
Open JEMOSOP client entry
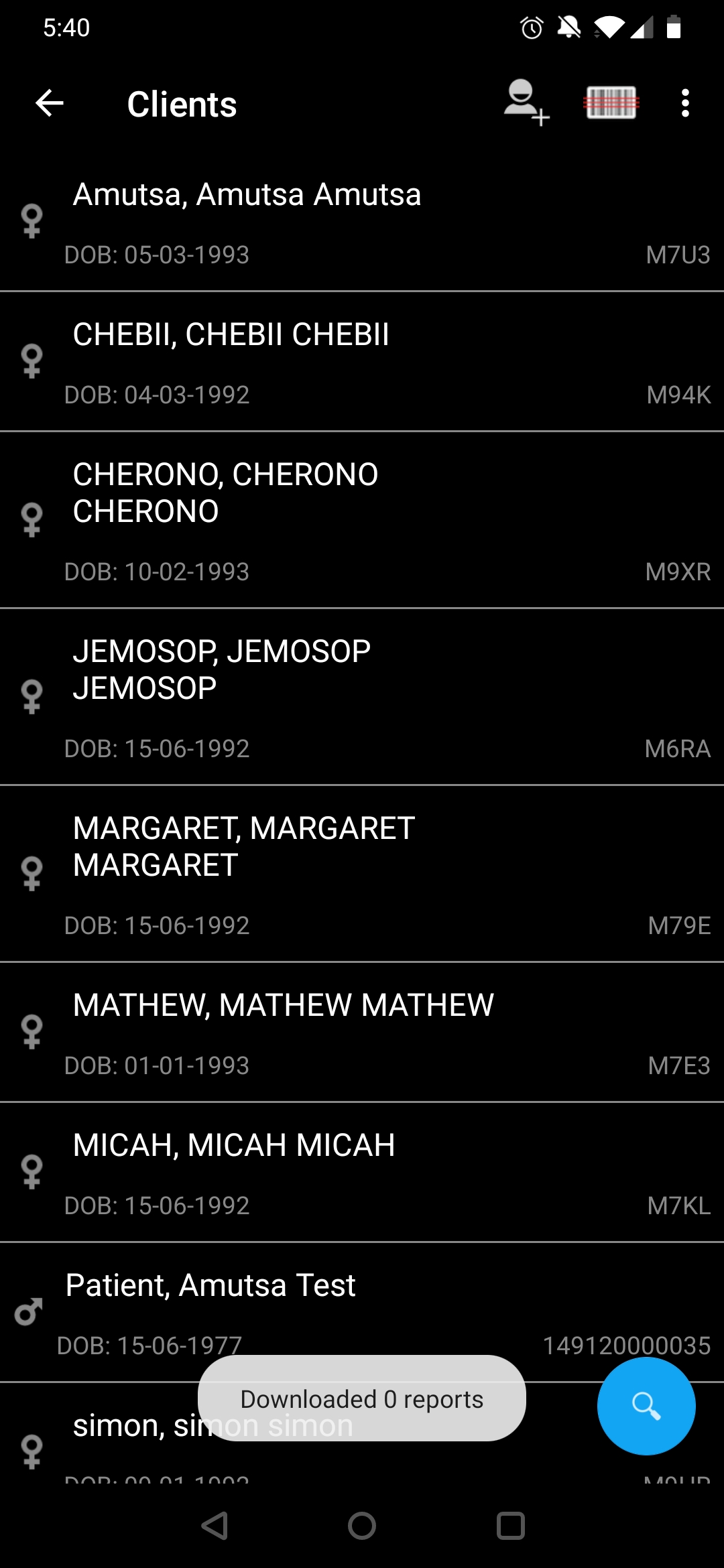[362, 698]
